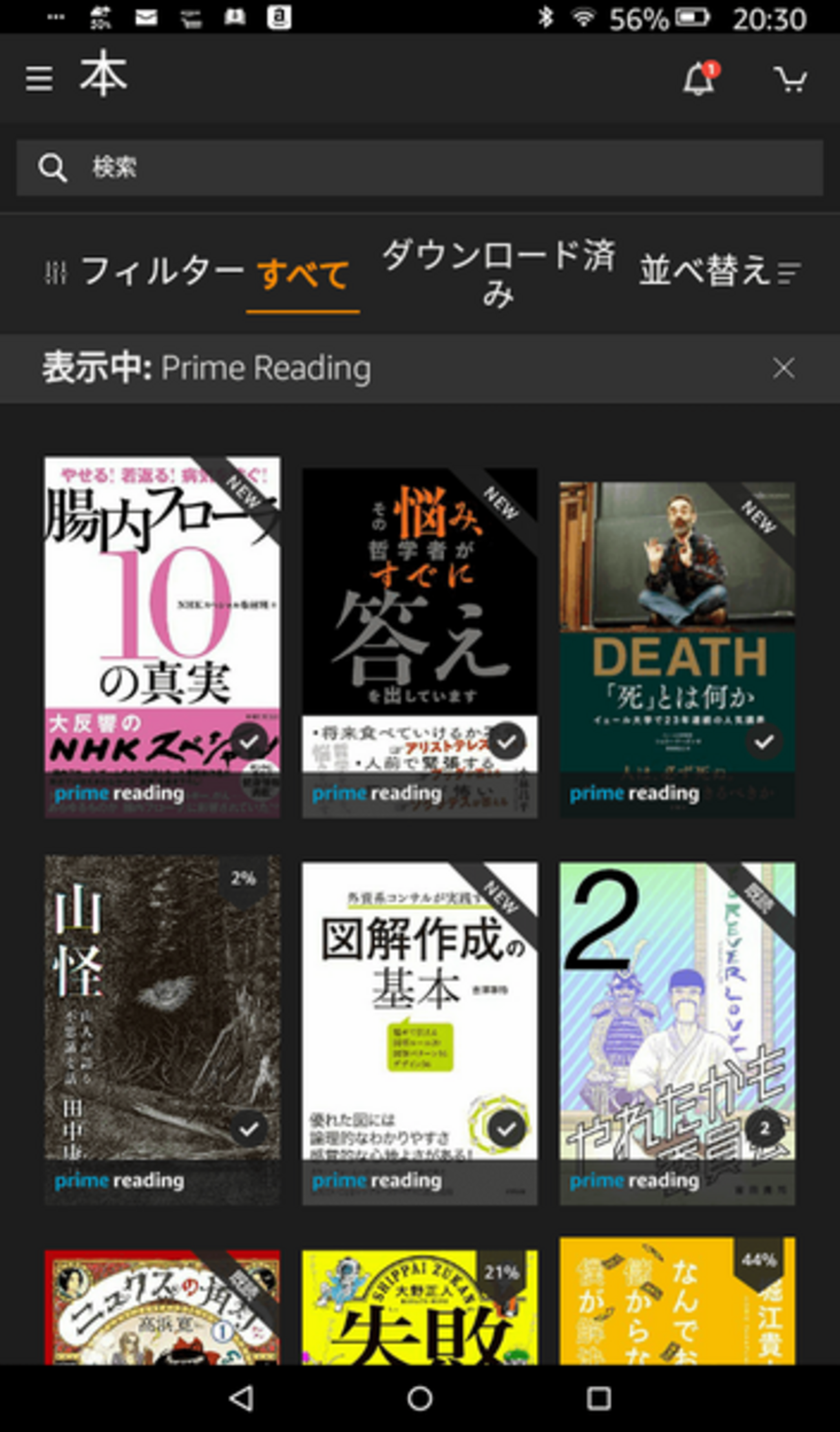Open the book 山怪

(x=162, y=1029)
